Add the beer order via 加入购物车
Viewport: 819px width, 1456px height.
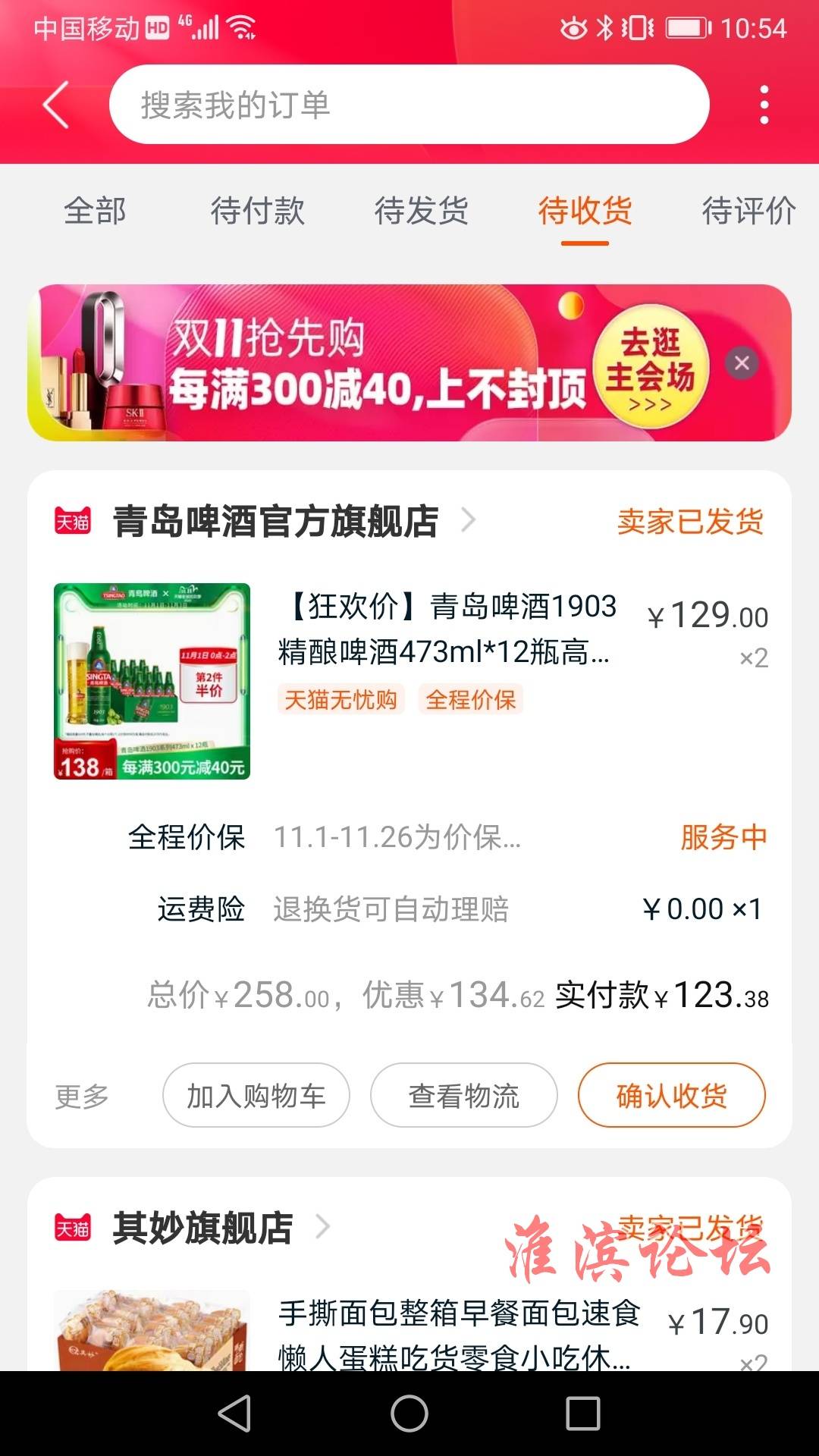(256, 1096)
